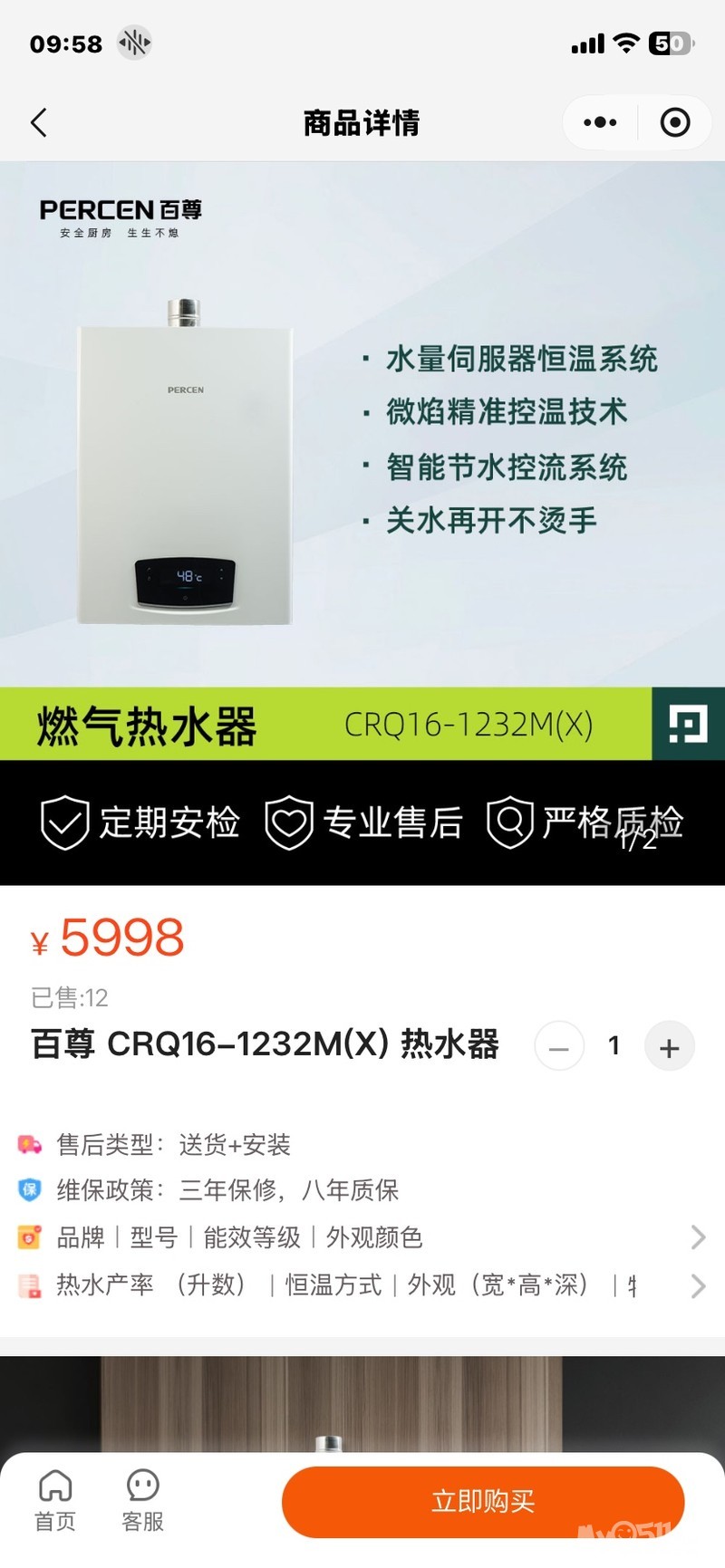The image size is (725, 1568).
Task: Go back from the 商品详情 page
Action: [39, 123]
